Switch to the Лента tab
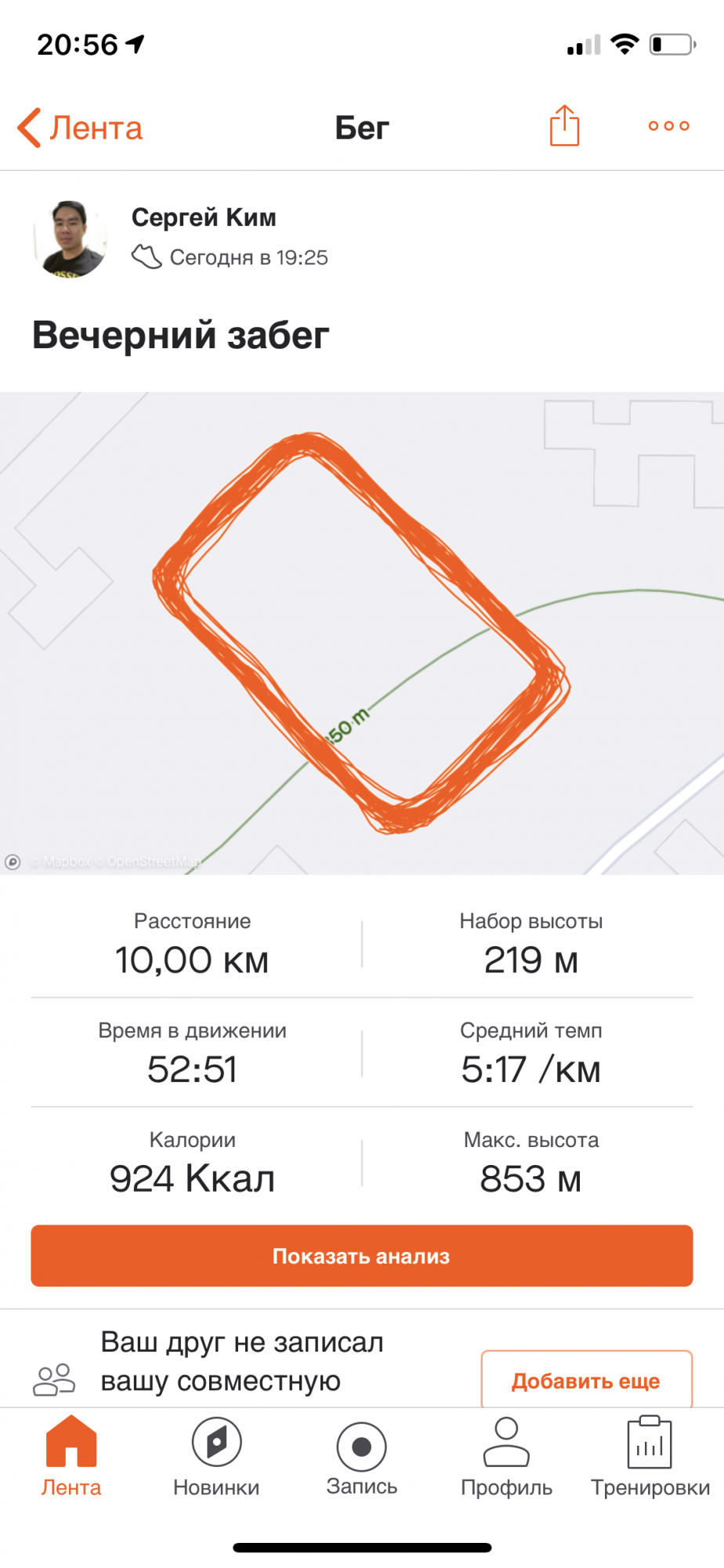 (71, 1457)
